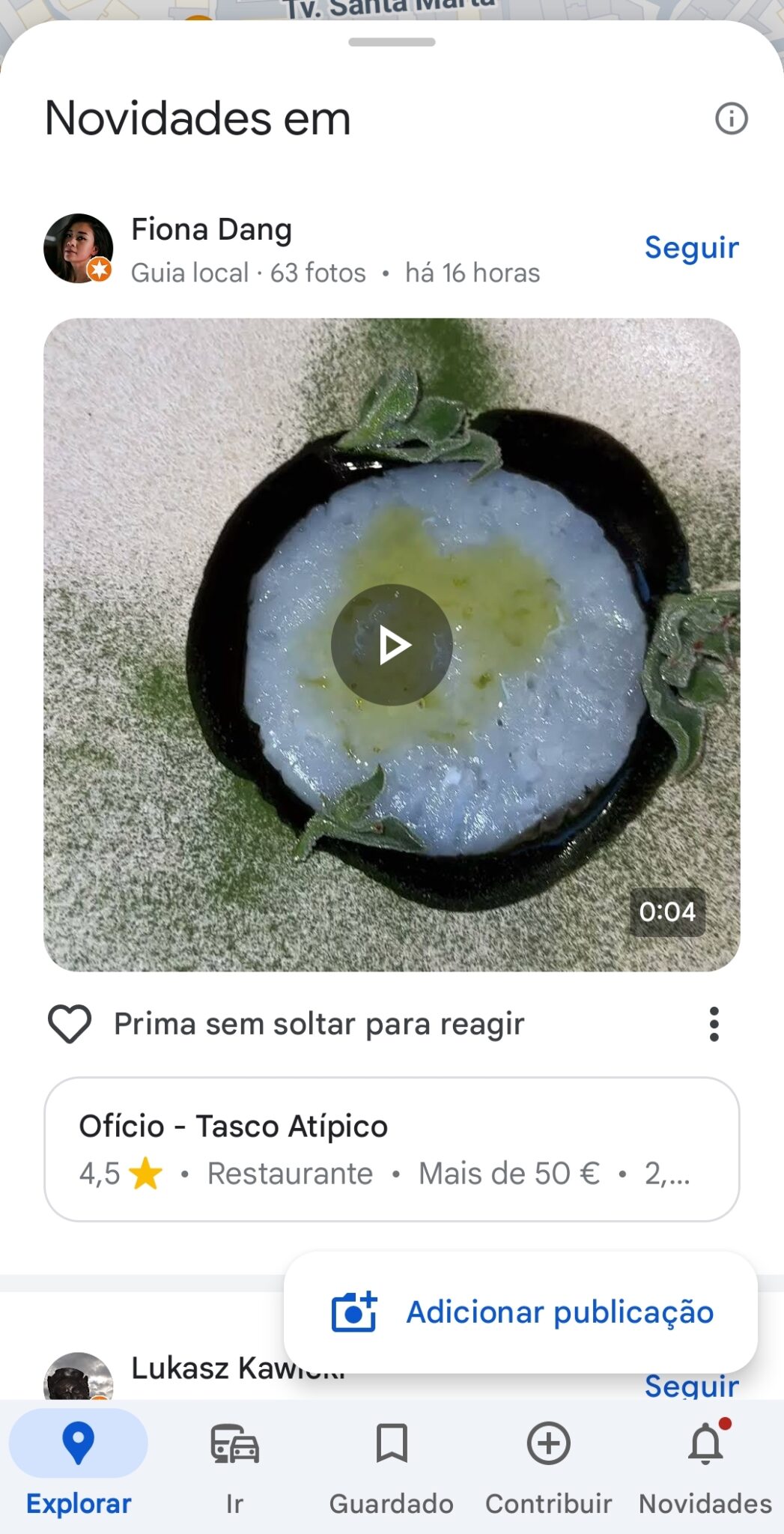Screen dimensions: 784x1534
Task: Open the info icon beside Novidades em
Action: point(731,118)
